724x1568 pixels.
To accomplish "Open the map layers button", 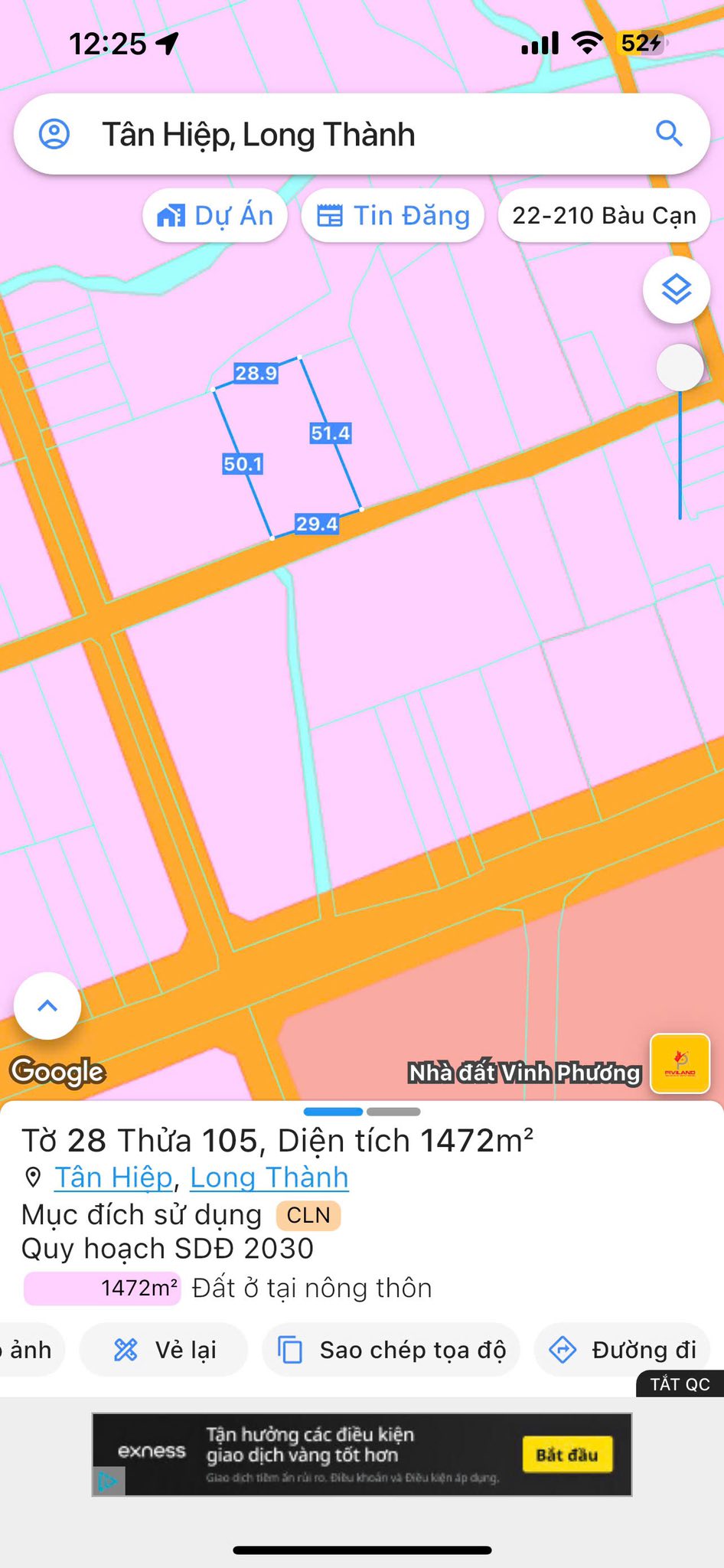I will [677, 290].
